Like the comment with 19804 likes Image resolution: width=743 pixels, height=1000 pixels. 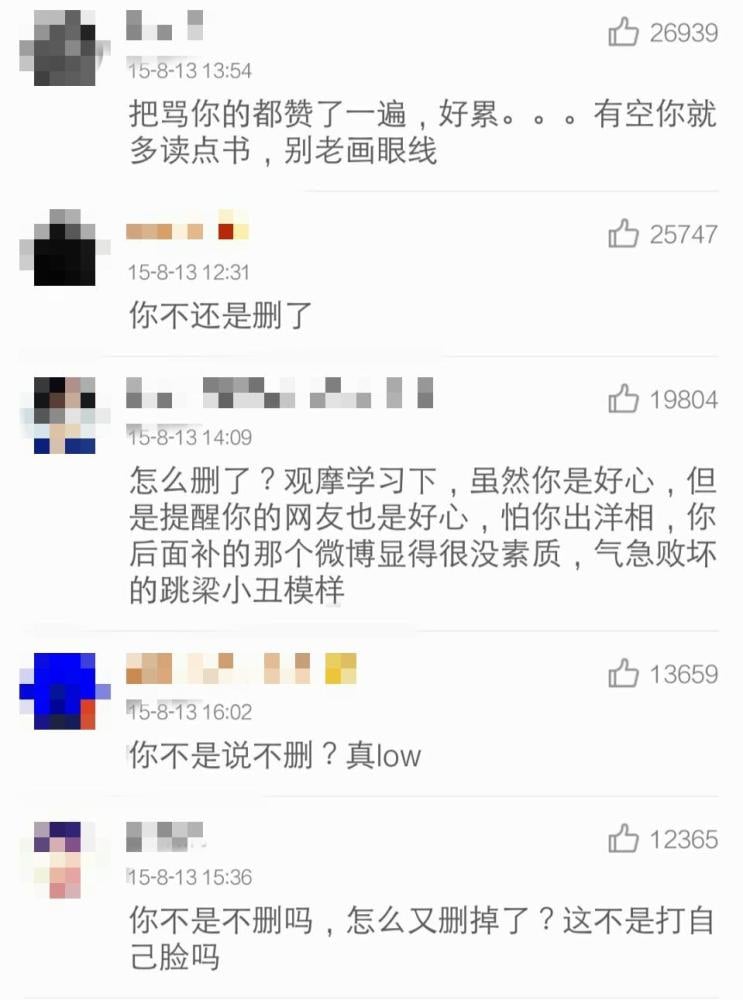(x=623, y=400)
